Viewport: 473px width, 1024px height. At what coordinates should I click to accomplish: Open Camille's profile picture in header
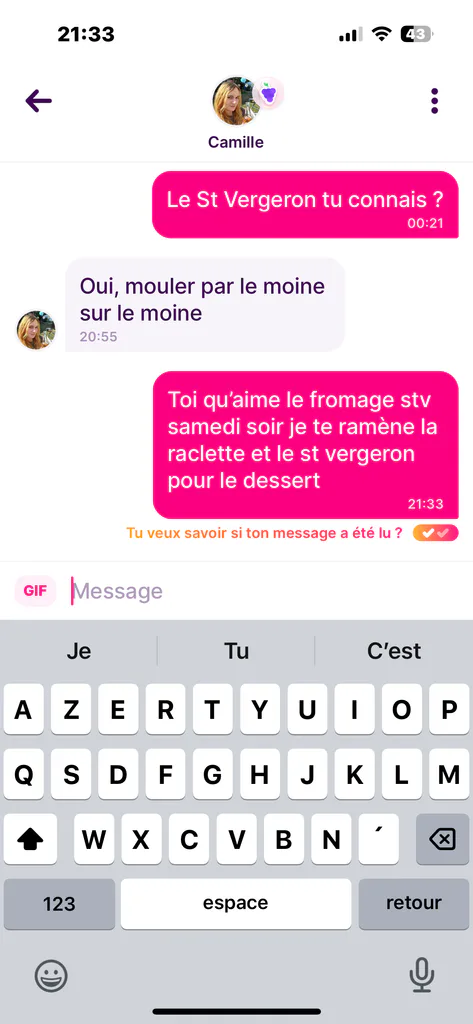(236, 101)
